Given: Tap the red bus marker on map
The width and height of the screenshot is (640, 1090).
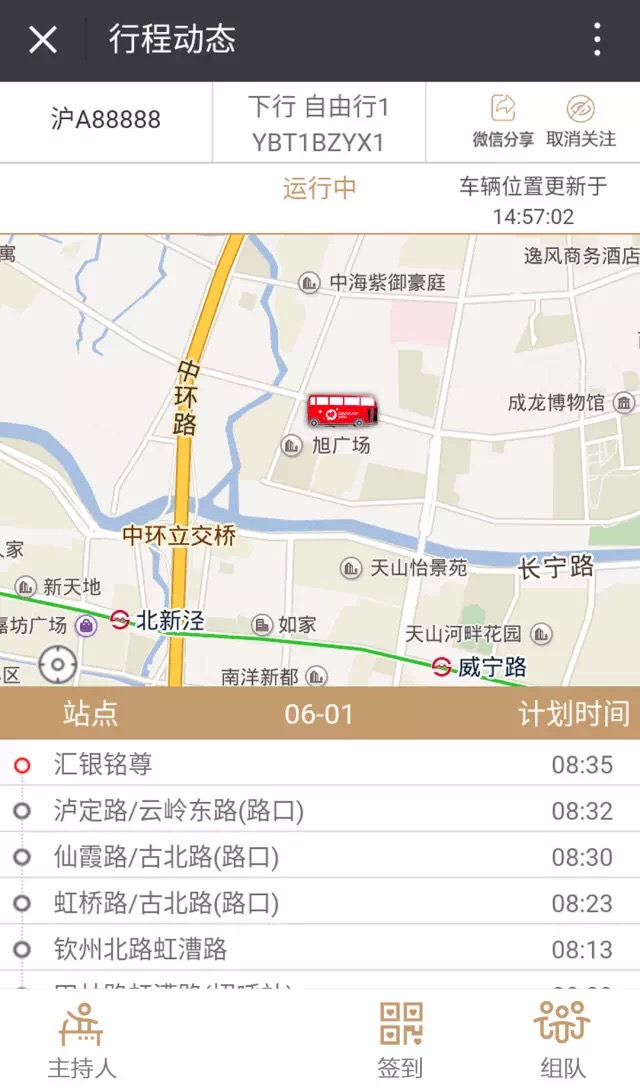Looking at the screenshot, I should [343, 410].
